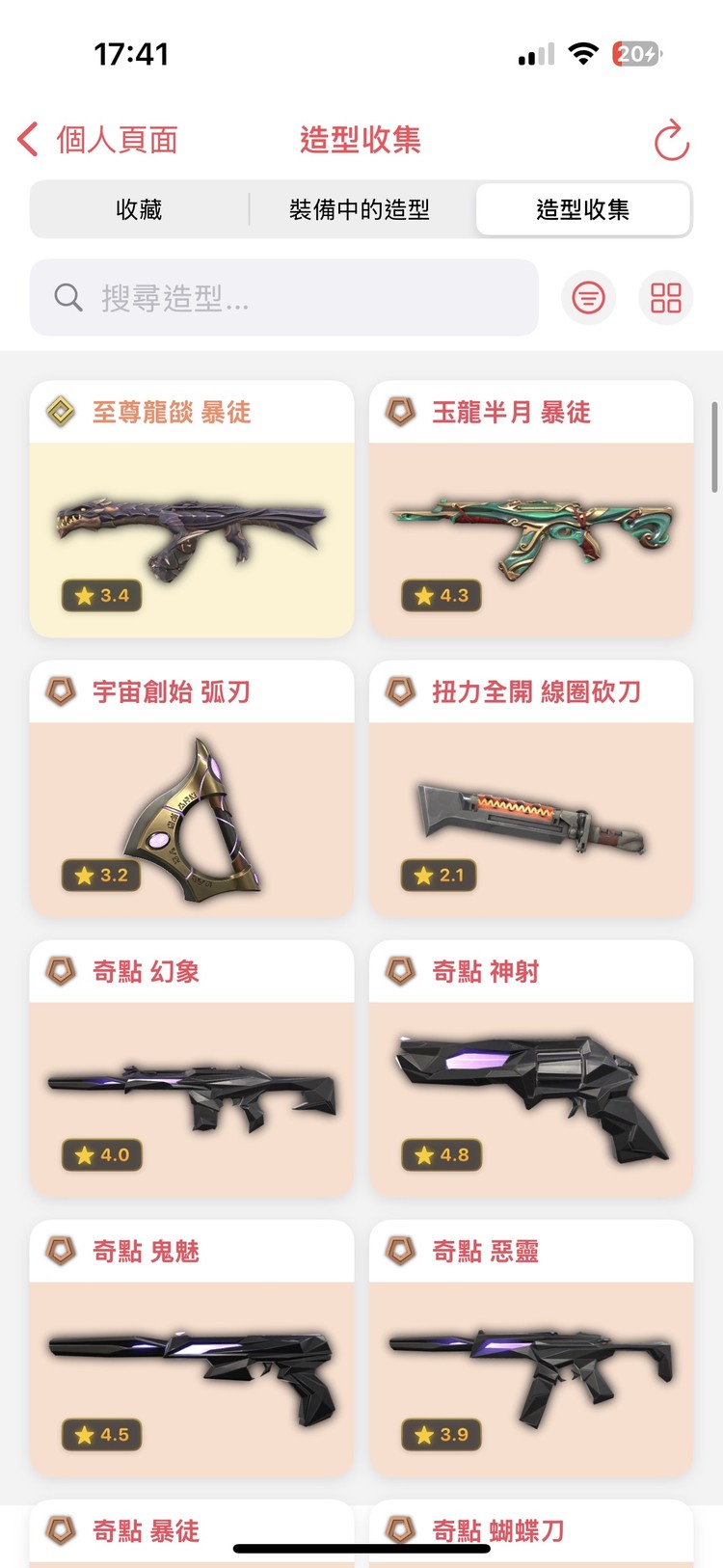Tap the star rating badge showing 3.4
The height and width of the screenshot is (1568, 723).
tap(101, 595)
